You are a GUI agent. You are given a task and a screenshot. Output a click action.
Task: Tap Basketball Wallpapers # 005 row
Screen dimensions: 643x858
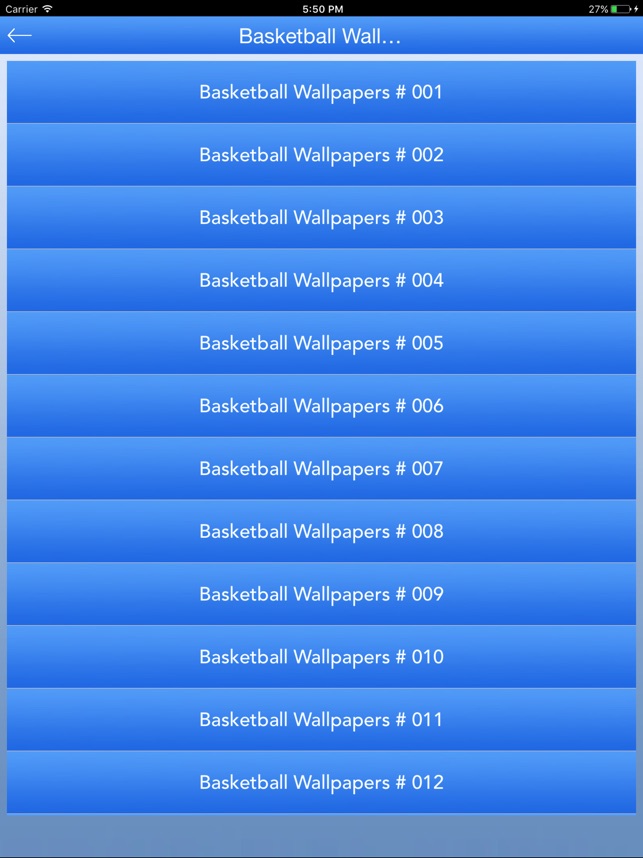[321, 343]
